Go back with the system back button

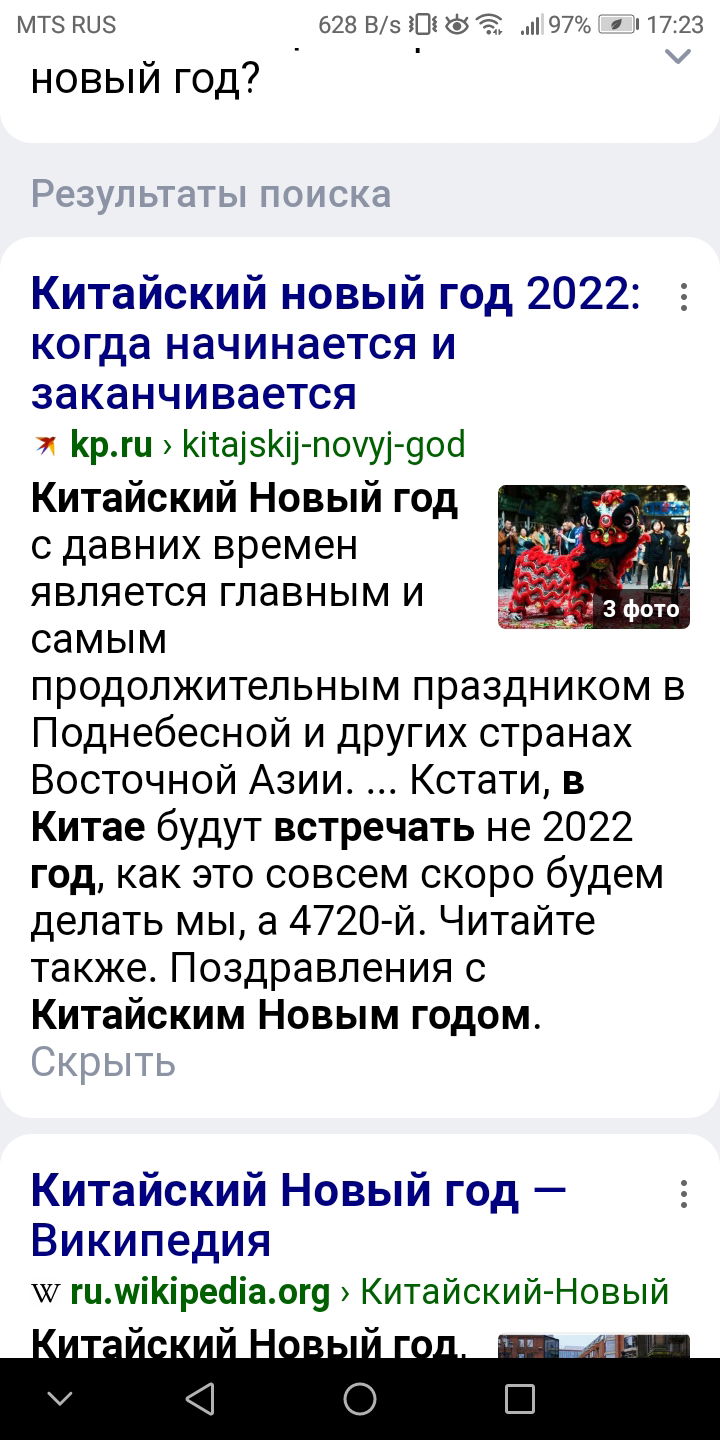pyautogui.click(x=200, y=1399)
